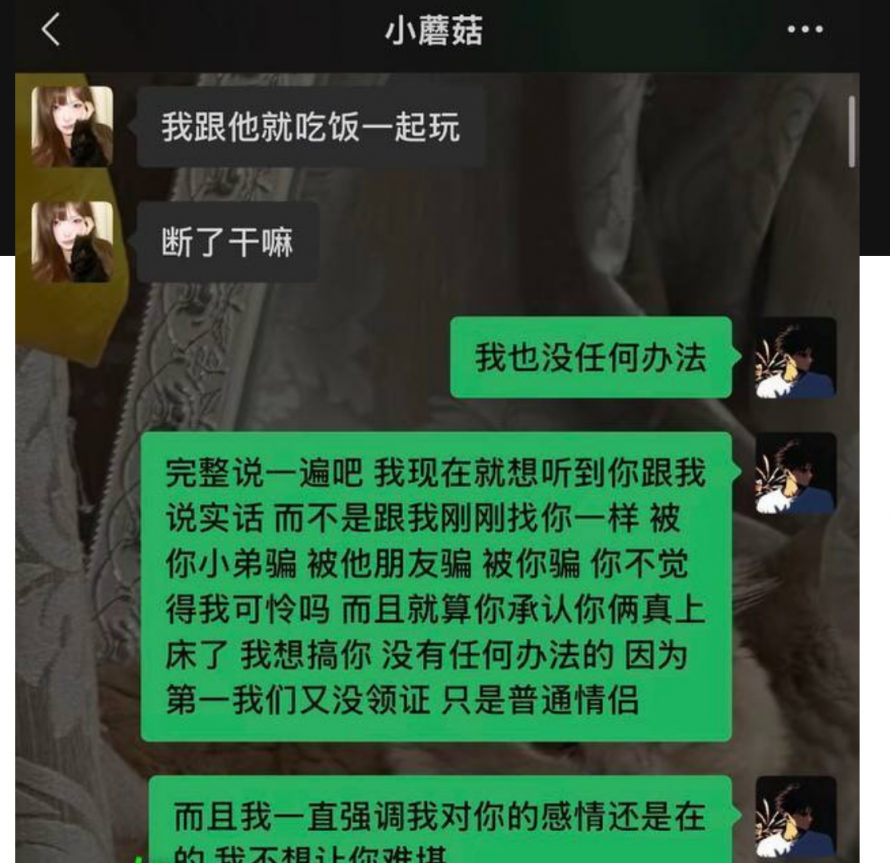Go back to the chat list
This screenshot has height=863, width=890.
[x=51, y=30]
